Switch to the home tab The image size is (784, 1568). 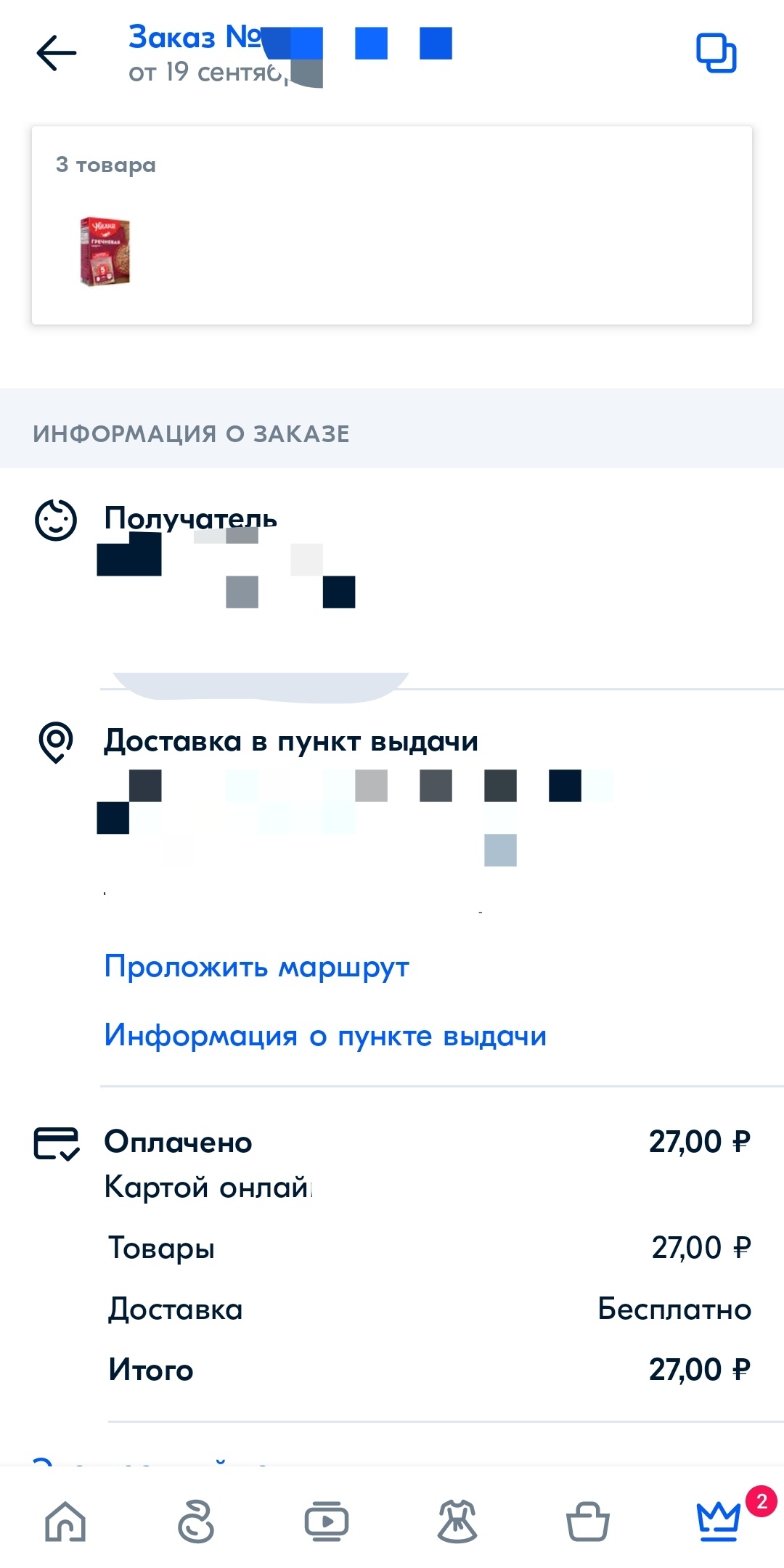pos(65,1521)
